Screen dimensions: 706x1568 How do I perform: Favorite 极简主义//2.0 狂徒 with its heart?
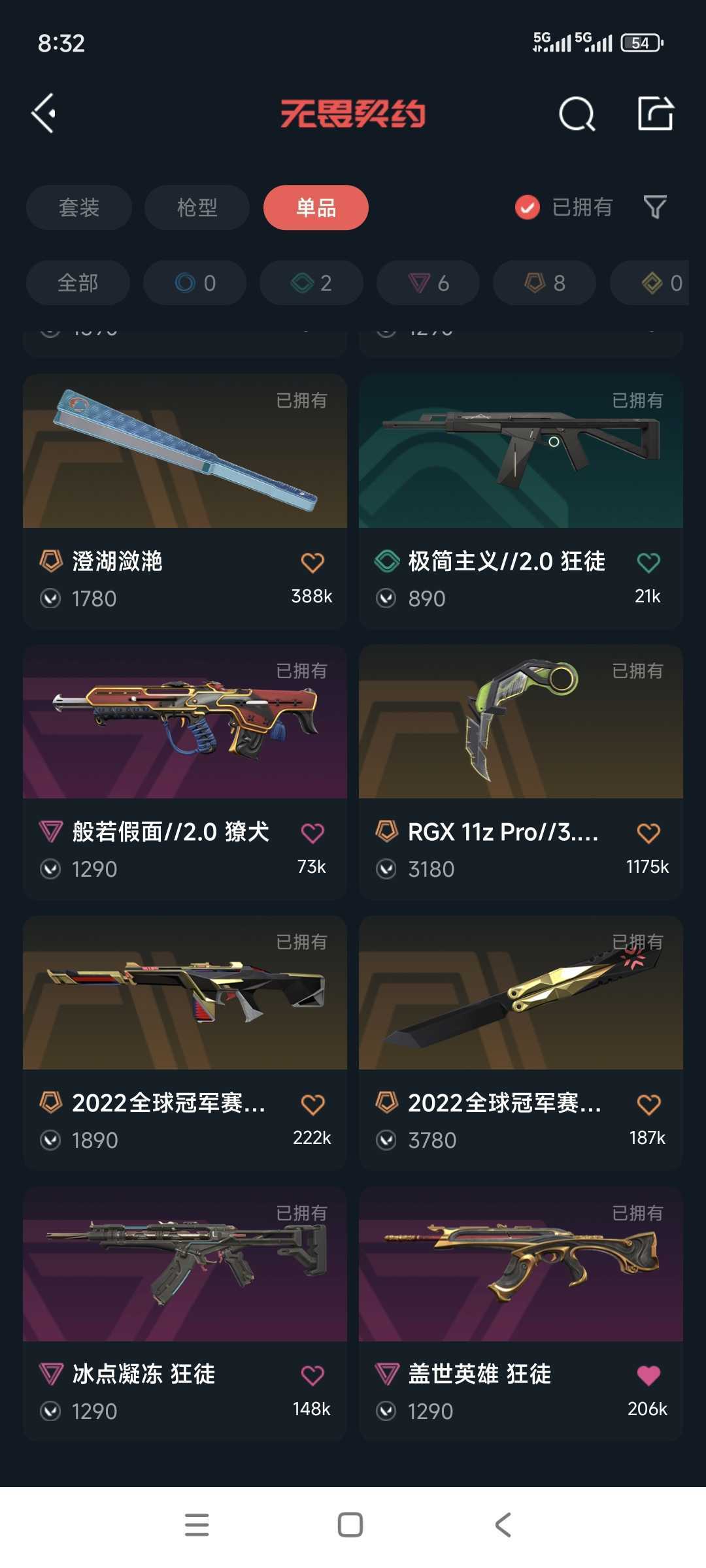pos(650,561)
